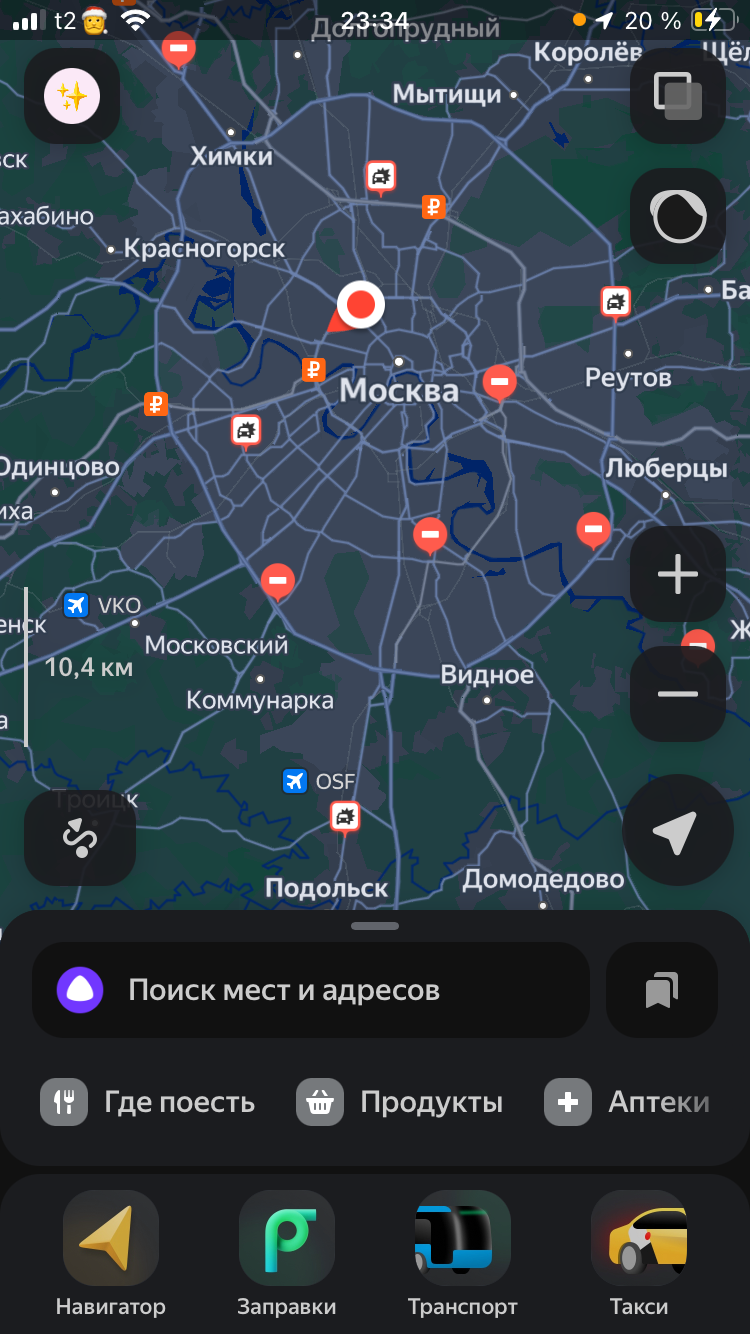Screen dimensions: 750x1334
Task: Center map on my location arrow
Action: (677, 830)
